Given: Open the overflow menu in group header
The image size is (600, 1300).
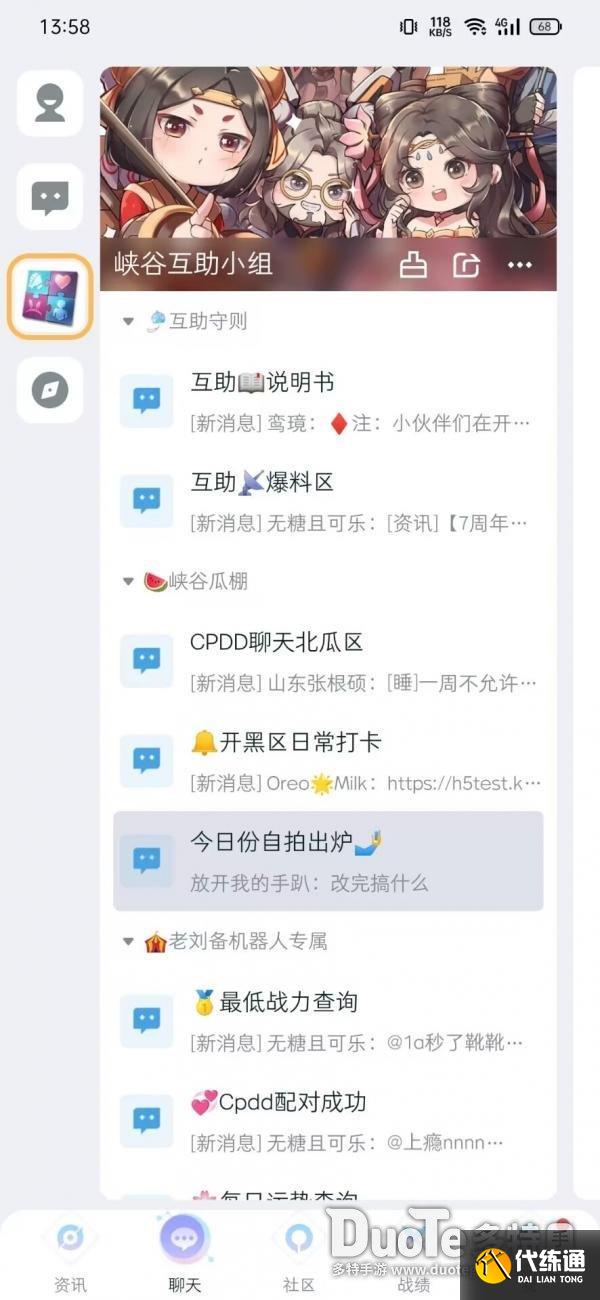Looking at the screenshot, I should 520,265.
